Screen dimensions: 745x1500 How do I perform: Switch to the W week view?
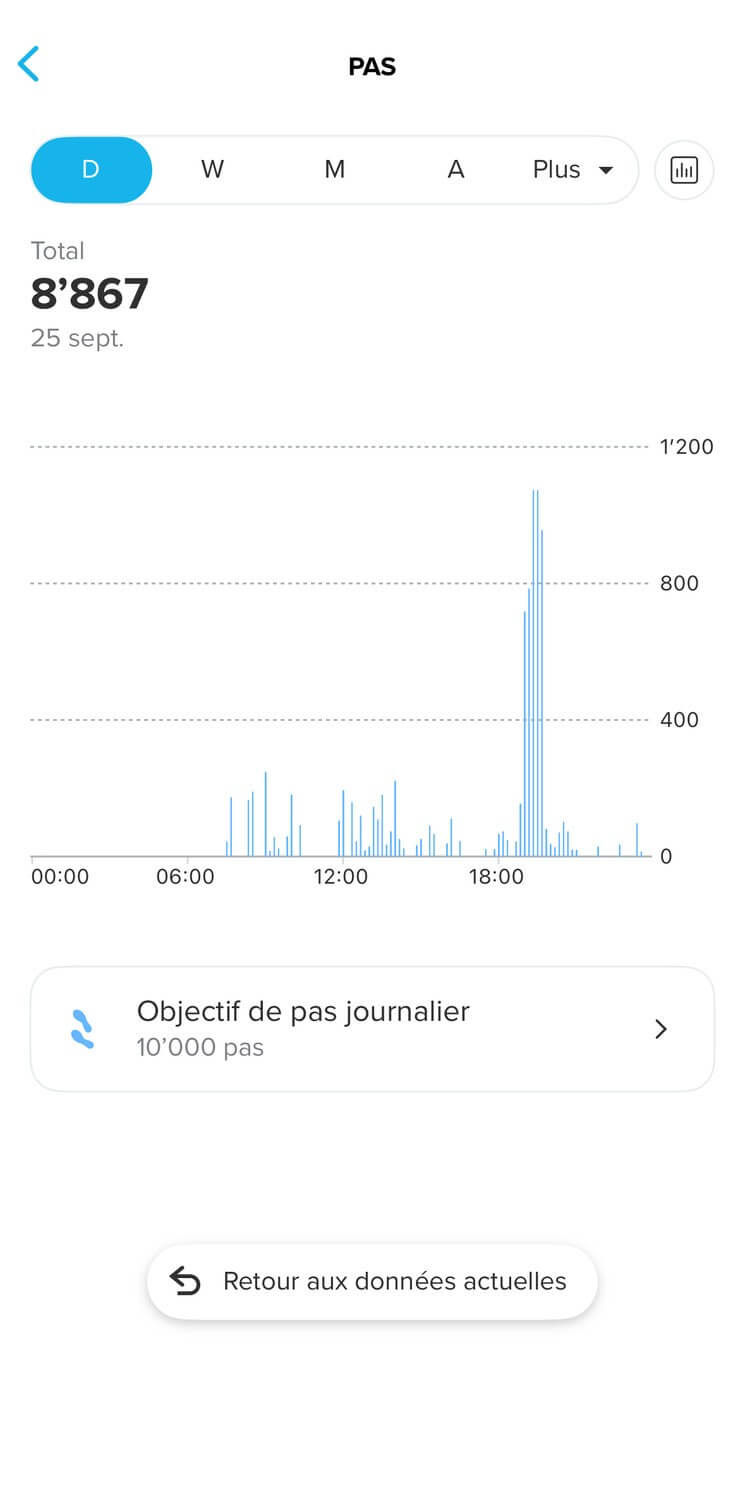(212, 170)
